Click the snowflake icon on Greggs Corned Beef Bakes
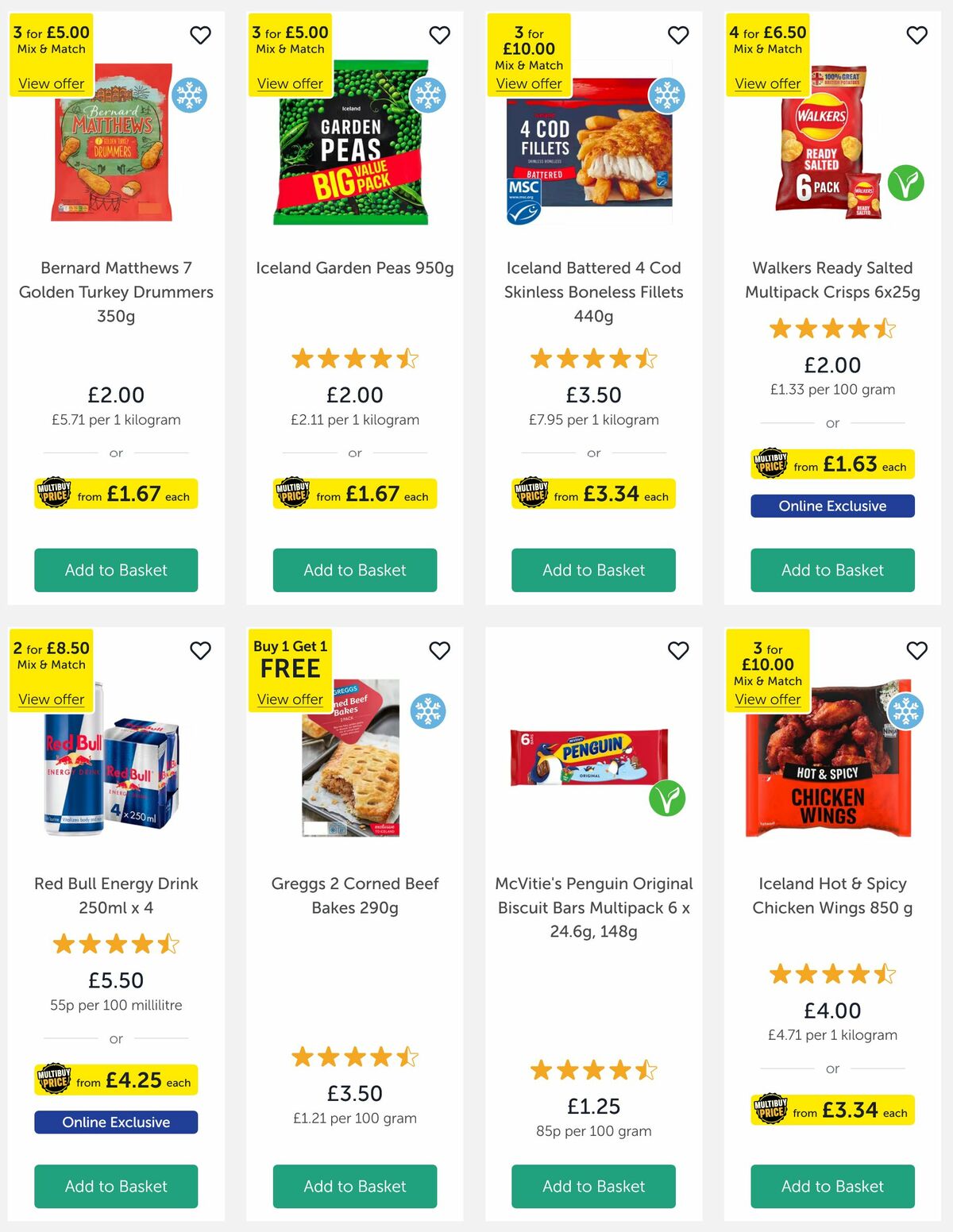 tap(429, 712)
